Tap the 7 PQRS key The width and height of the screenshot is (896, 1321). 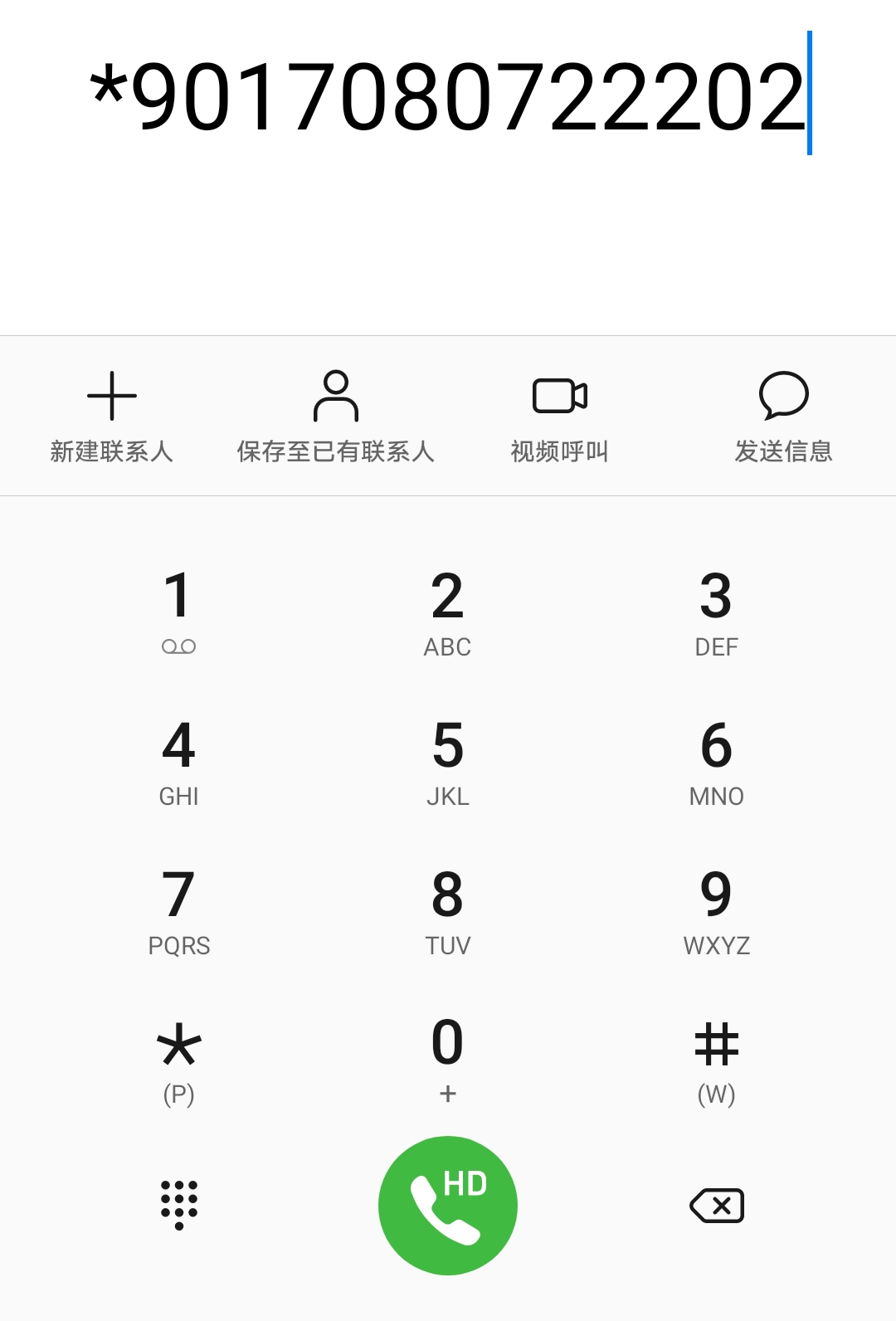pos(179,909)
